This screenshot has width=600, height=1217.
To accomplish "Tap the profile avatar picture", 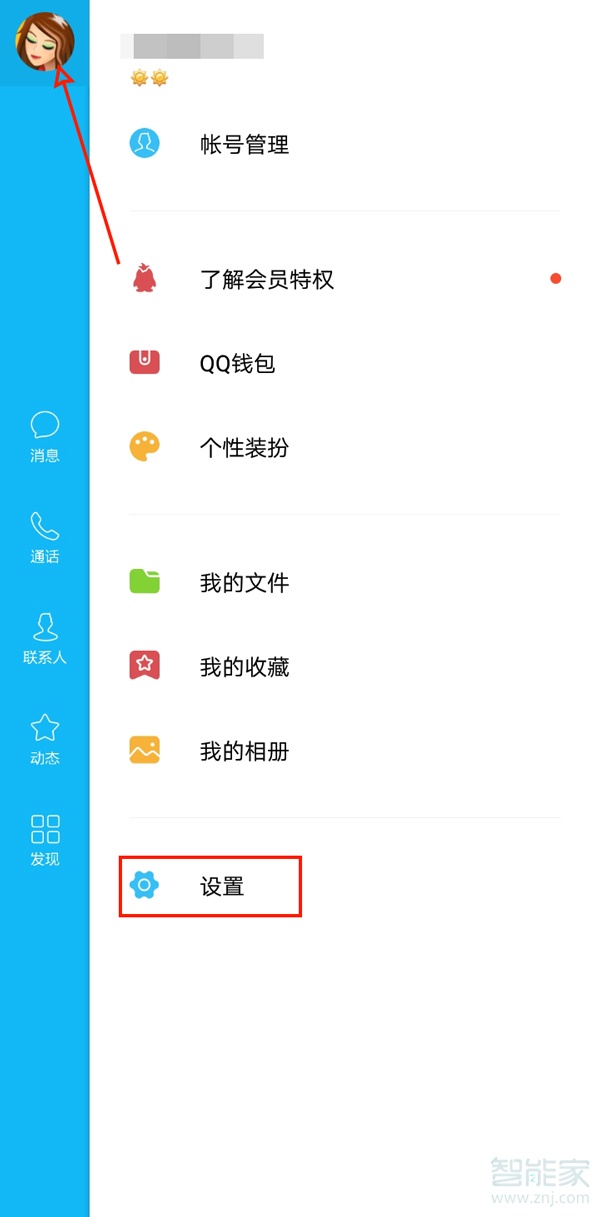I will pyautogui.click(x=44, y=42).
